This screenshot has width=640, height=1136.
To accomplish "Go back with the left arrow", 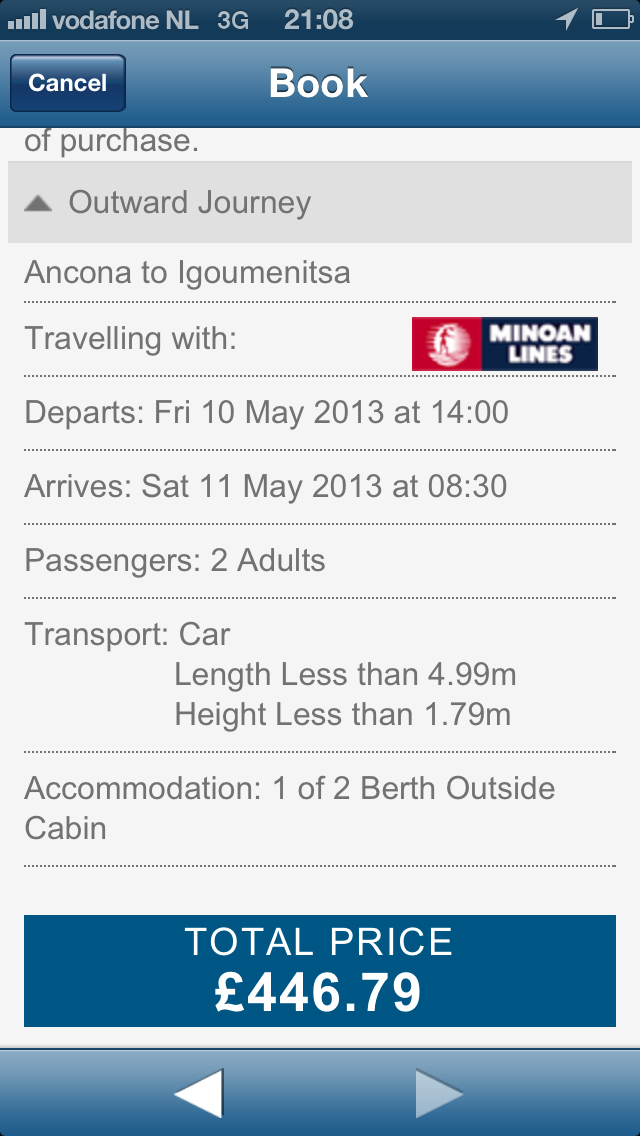I will [x=198, y=1092].
